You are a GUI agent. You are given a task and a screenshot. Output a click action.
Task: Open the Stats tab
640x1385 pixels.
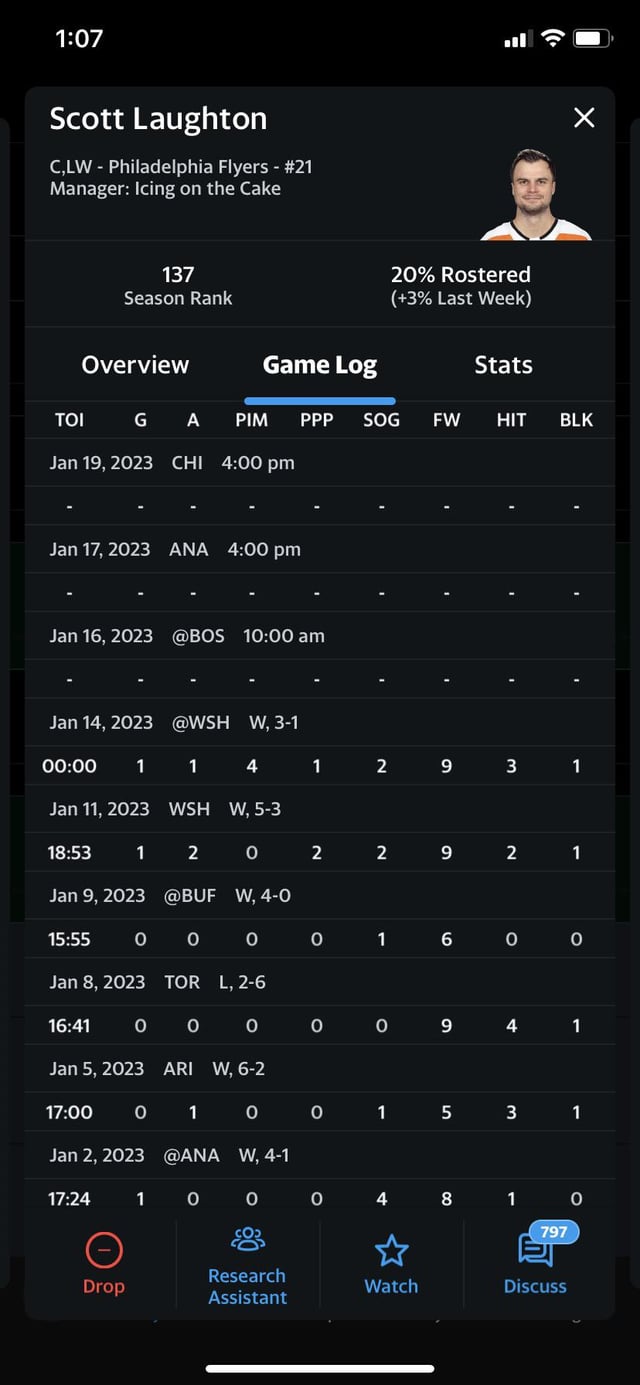pyautogui.click(x=503, y=365)
